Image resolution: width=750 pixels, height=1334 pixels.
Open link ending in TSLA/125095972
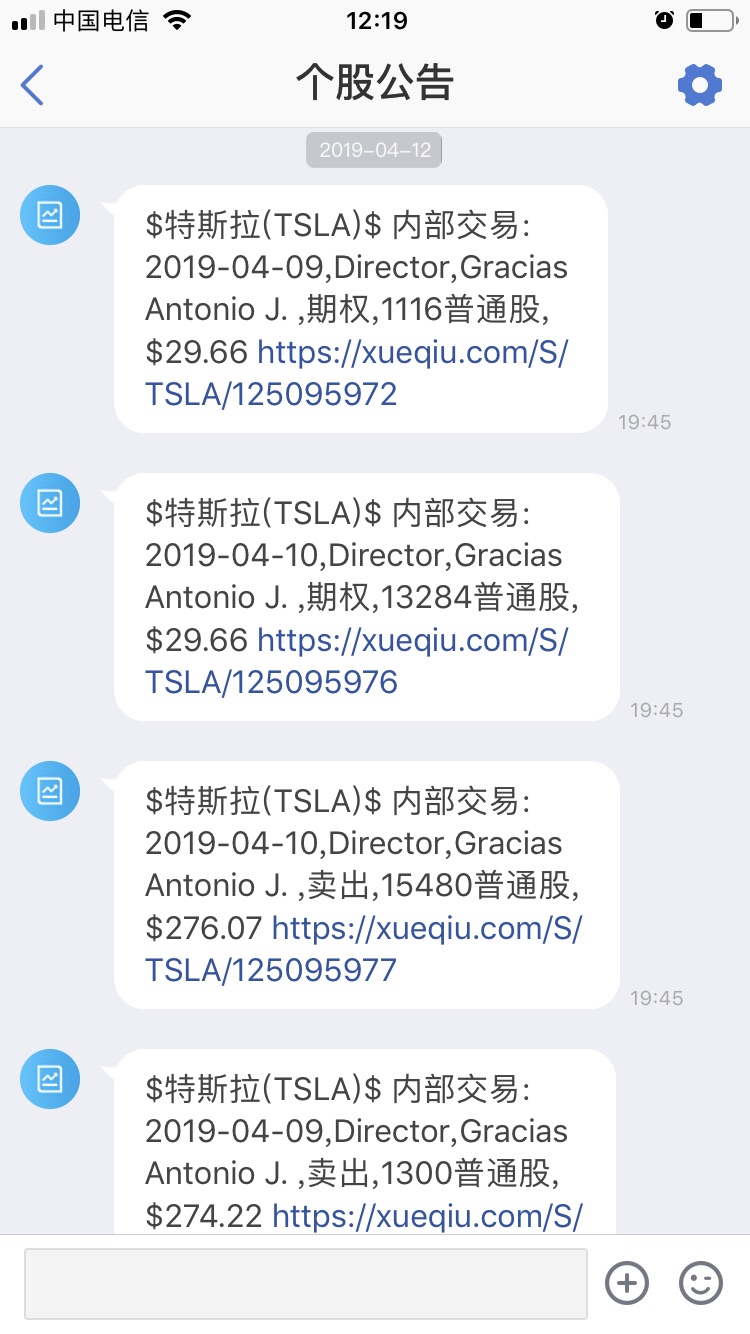point(357,373)
